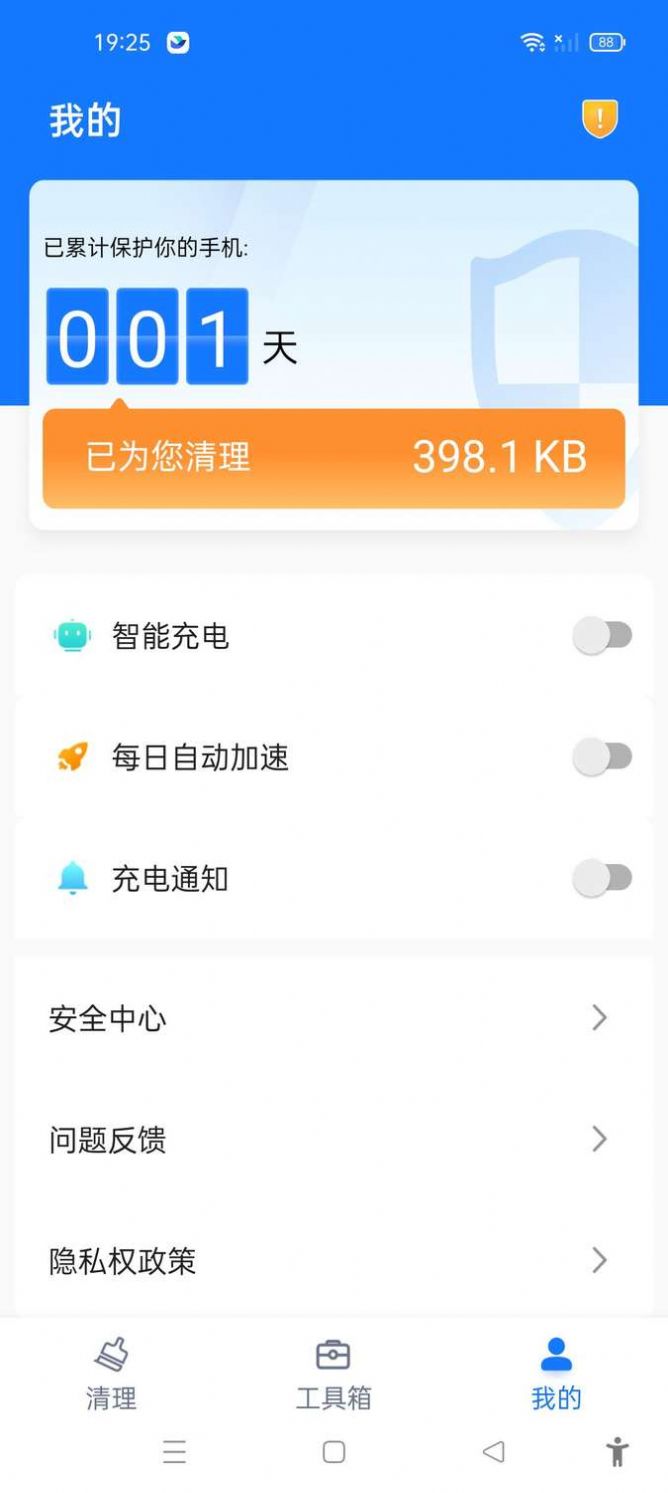Select the 我的 tab
The image size is (668, 1493).
[556, 1374]
